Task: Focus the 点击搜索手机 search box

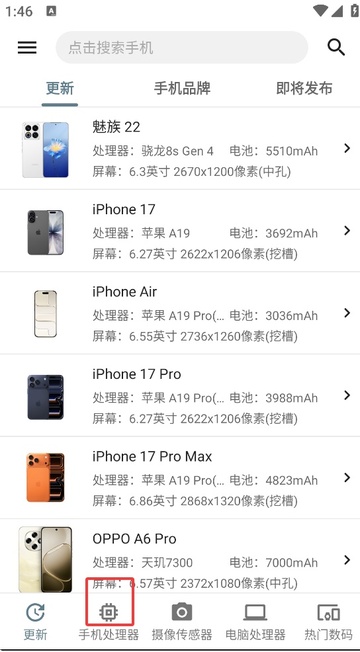Action: (x=182, y=47)
